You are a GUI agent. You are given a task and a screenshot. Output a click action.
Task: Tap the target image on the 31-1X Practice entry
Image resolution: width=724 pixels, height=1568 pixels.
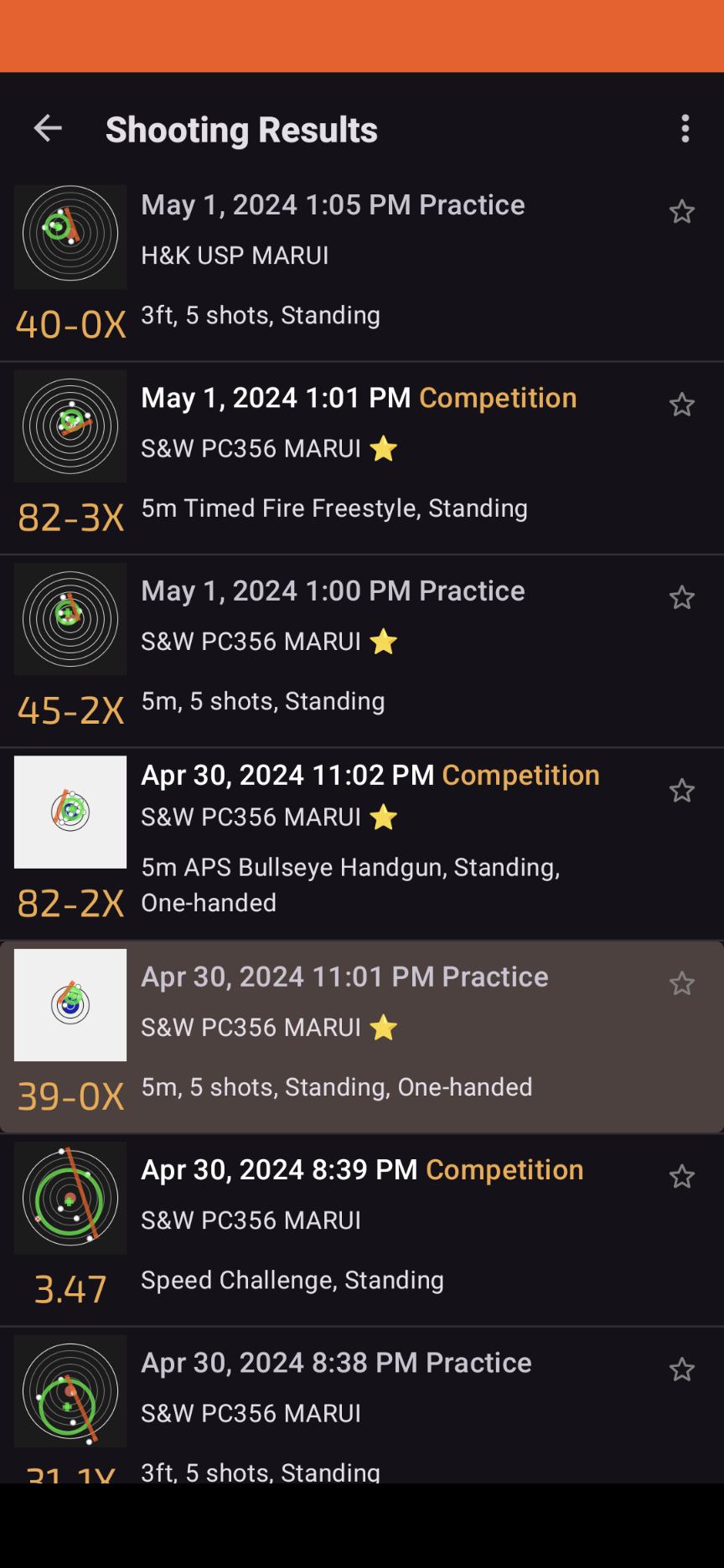(70, 1390)
